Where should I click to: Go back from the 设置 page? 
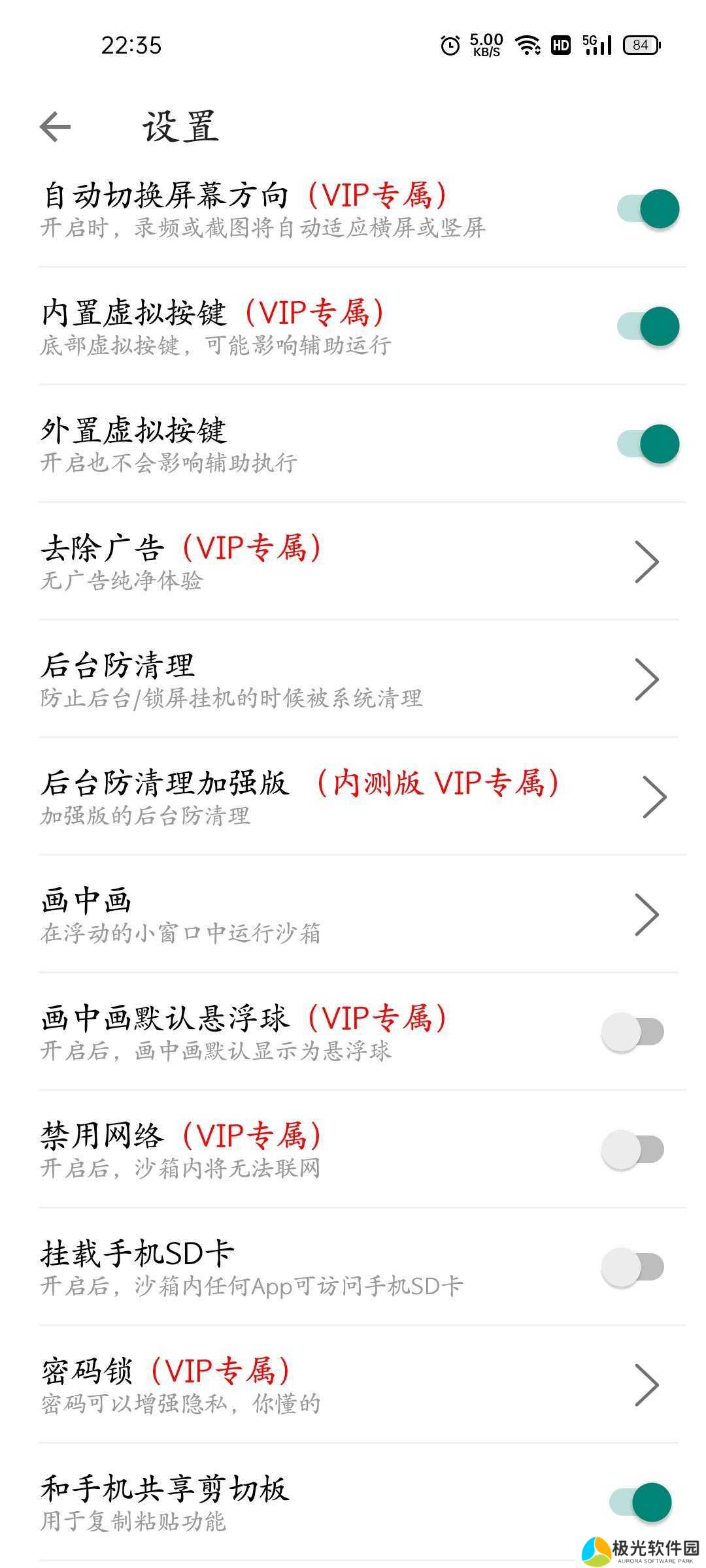[55, 126]
